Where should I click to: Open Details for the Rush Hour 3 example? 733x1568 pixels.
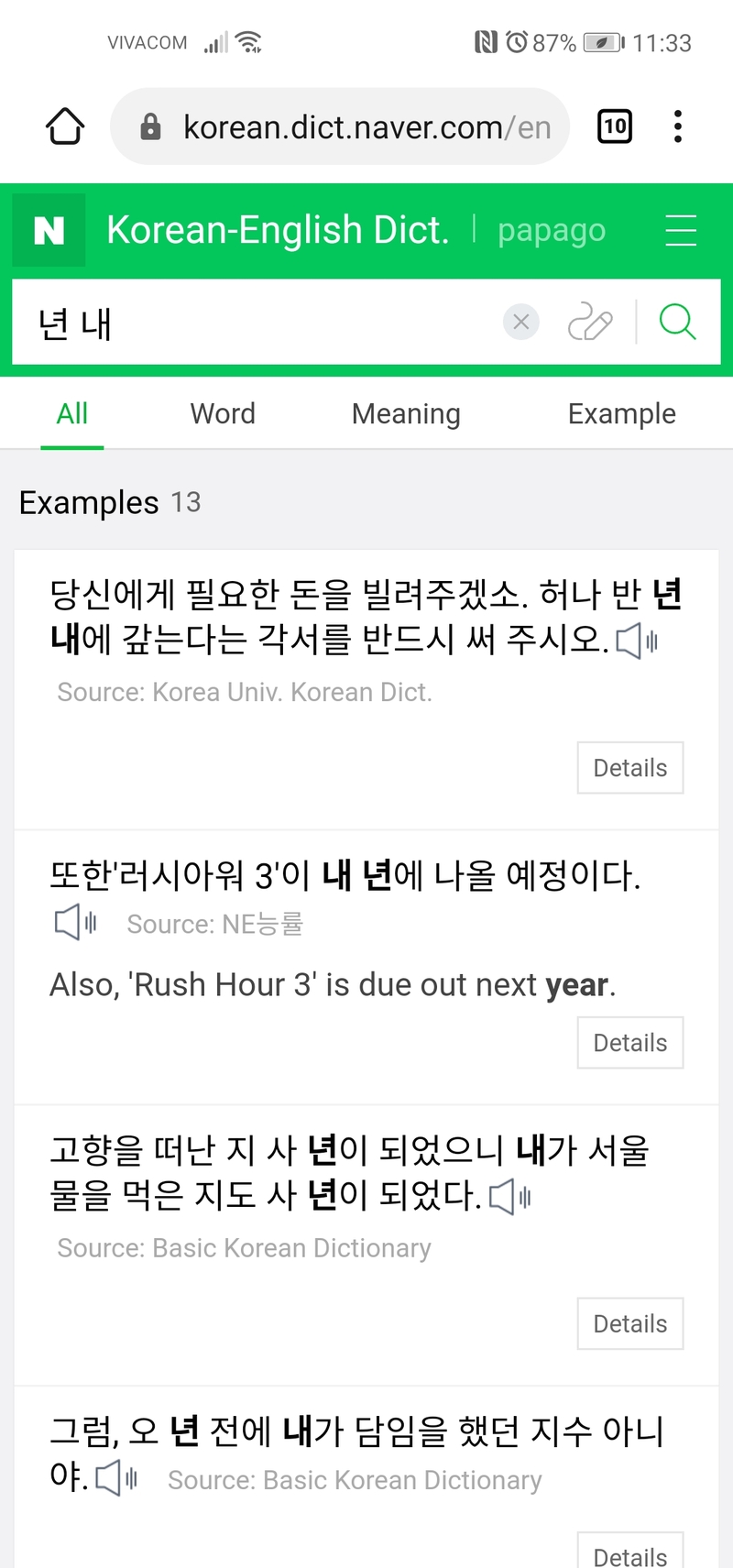coord(630,1043)
